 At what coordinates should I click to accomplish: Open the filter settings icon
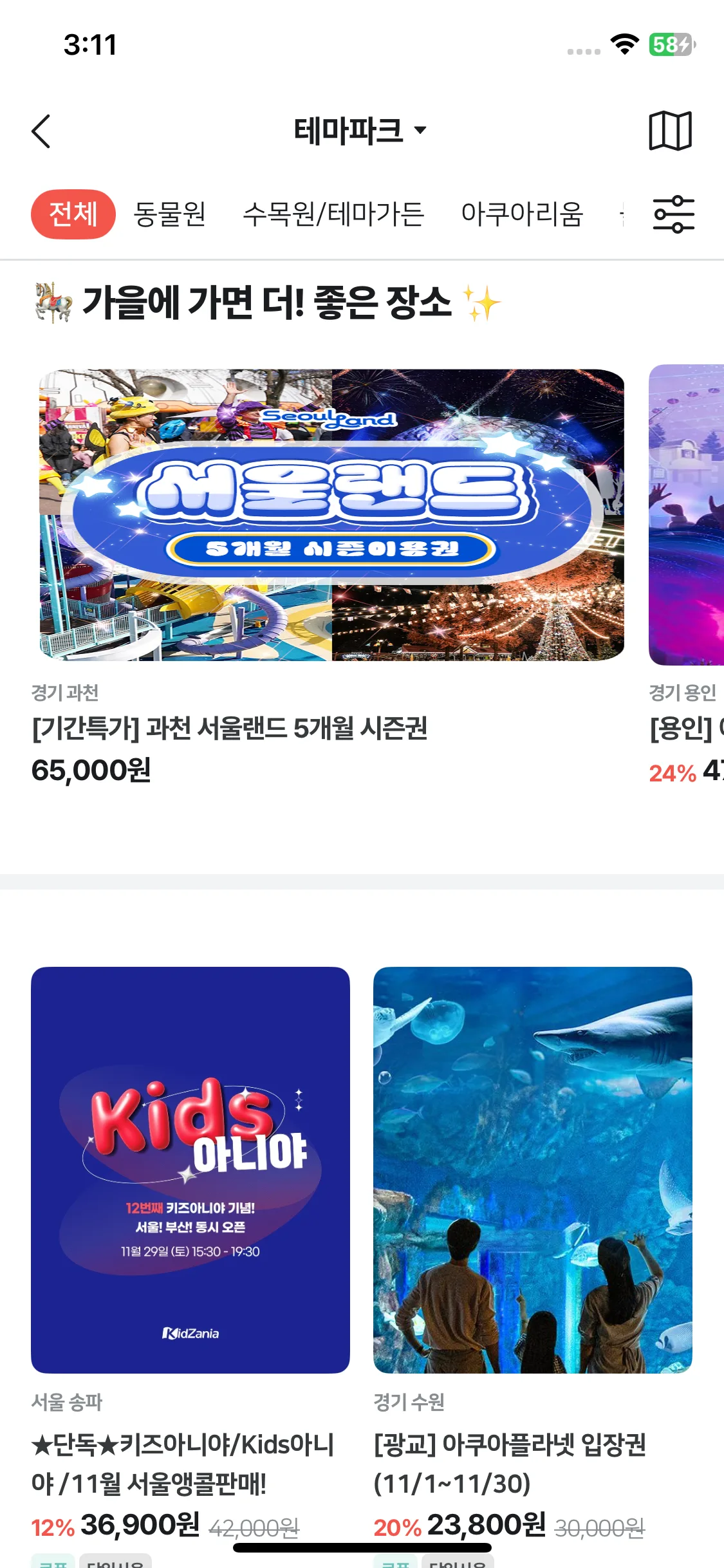[673, 214]
